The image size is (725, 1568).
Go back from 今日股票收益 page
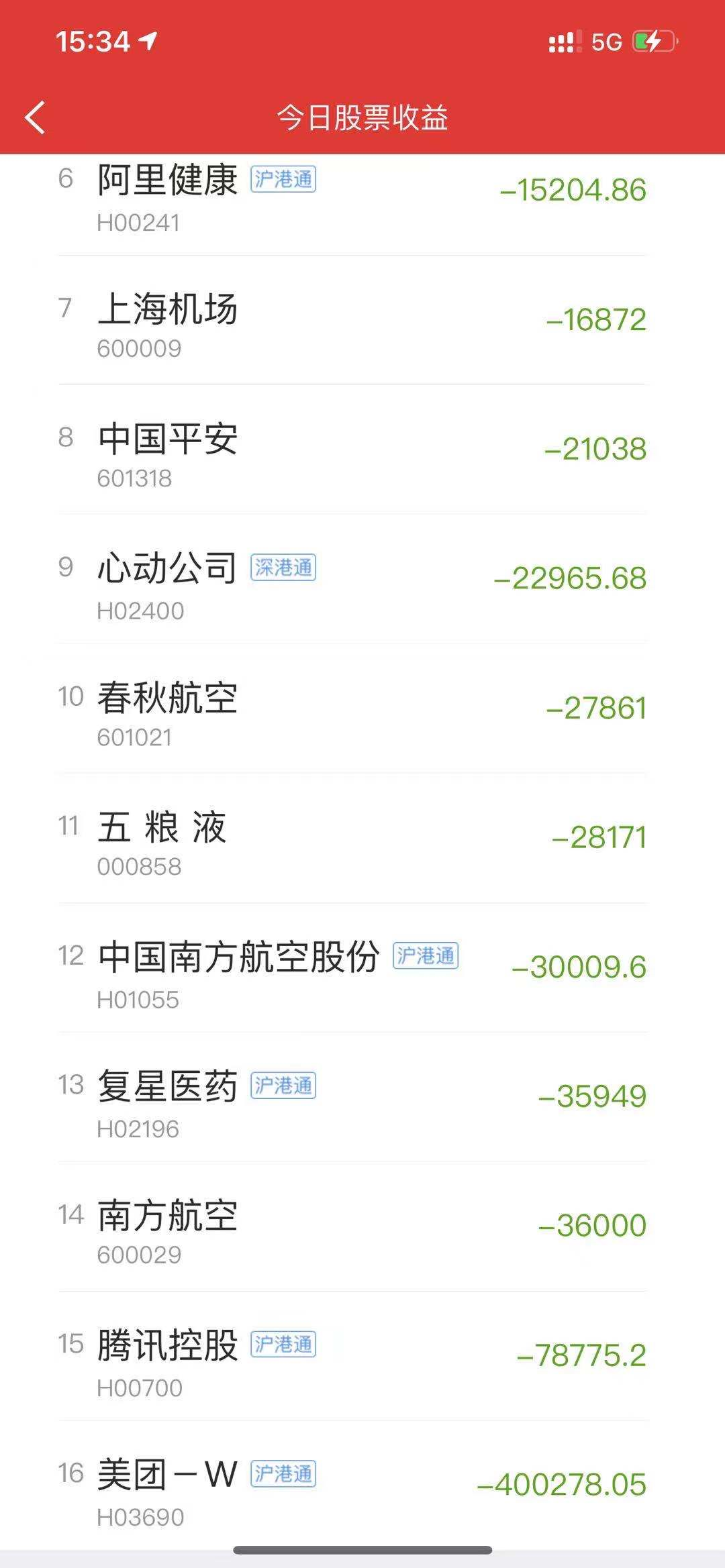pyautogui.click(x=35, y=117)
